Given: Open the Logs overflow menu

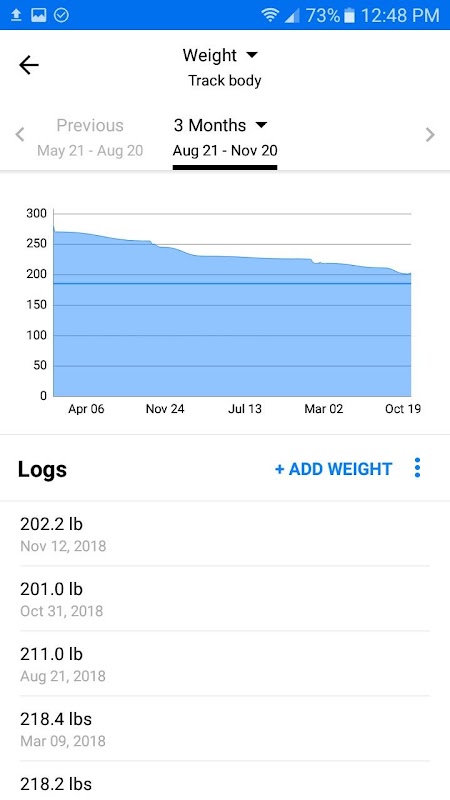Looking at the screenshot, I should [417, 468].
